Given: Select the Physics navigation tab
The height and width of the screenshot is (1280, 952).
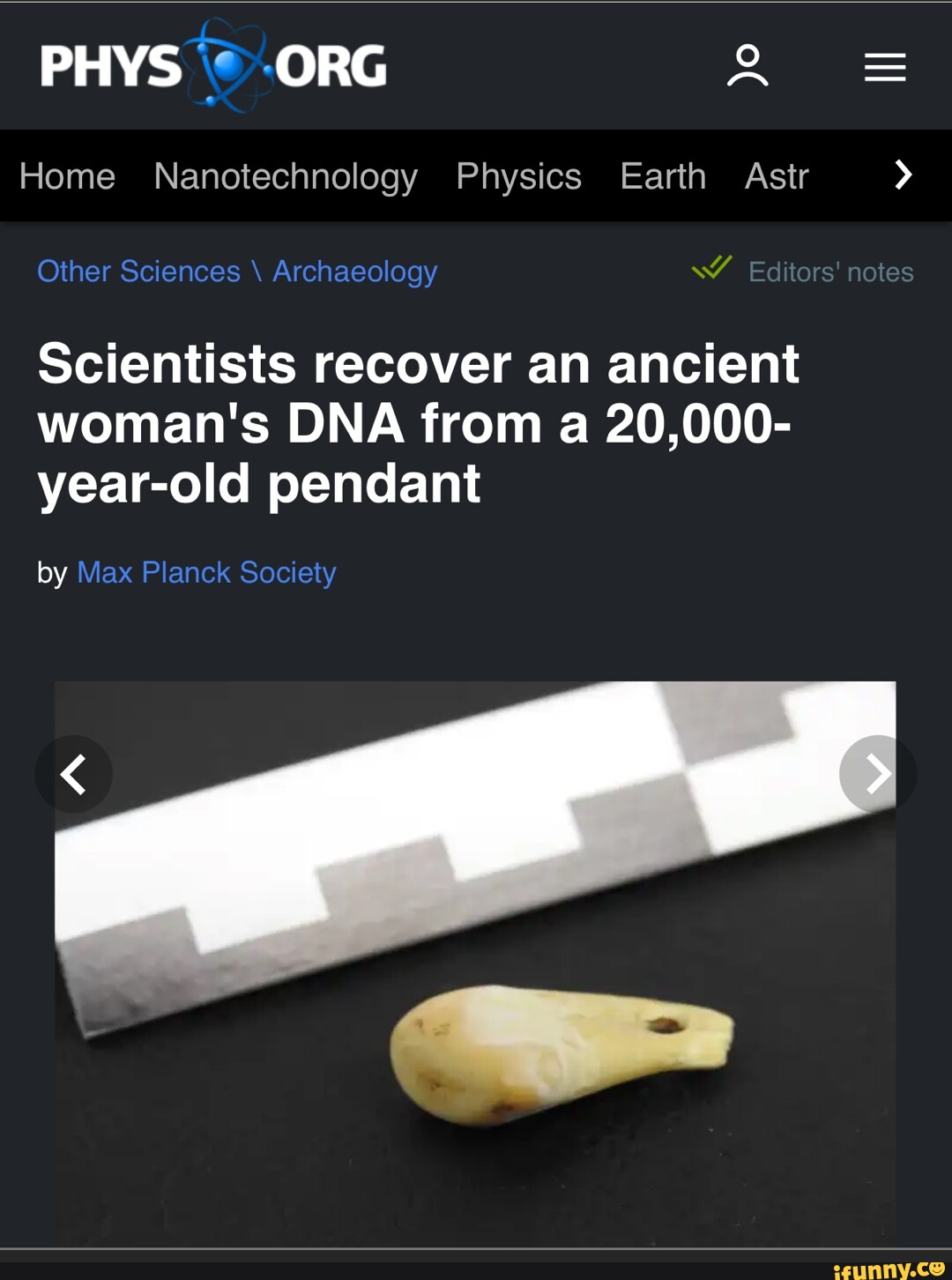Looking at the screenshot, I should pyautogui.click(x=518, y=175).
